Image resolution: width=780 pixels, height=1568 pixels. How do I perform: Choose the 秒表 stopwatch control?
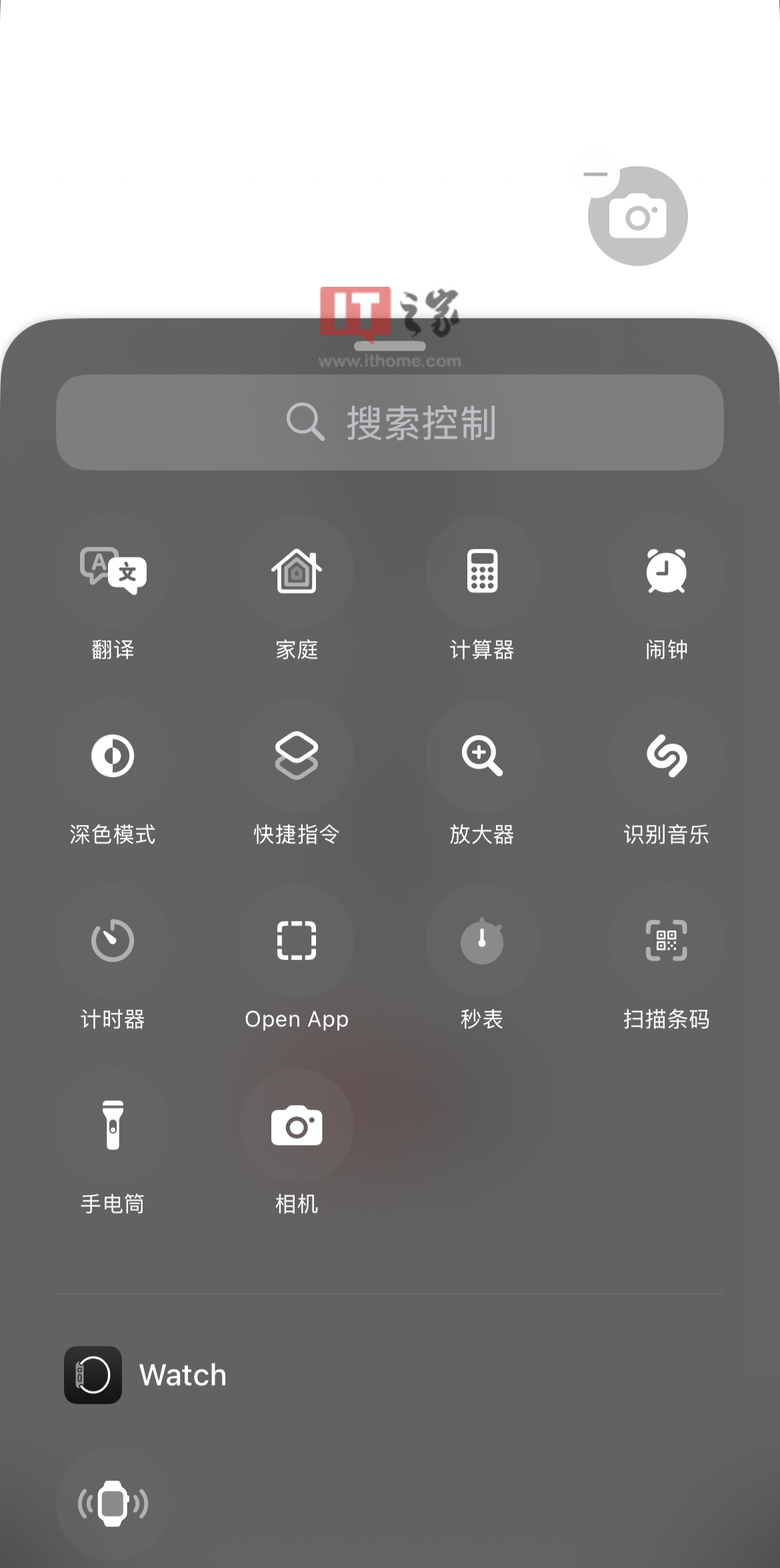[x=482, y=941]
